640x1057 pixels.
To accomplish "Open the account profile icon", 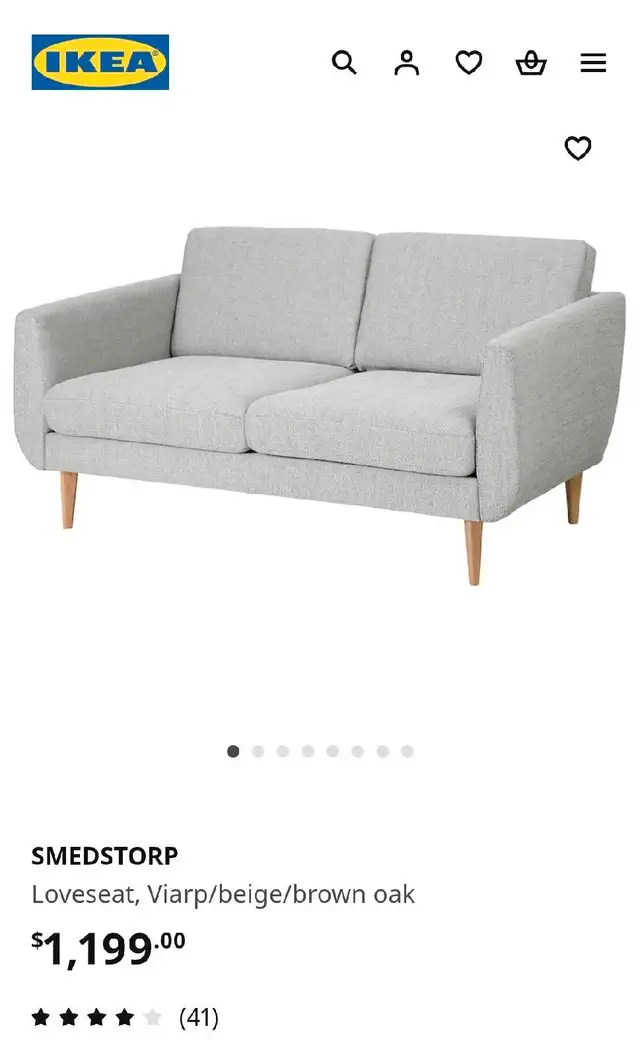I will click(407, 63).
